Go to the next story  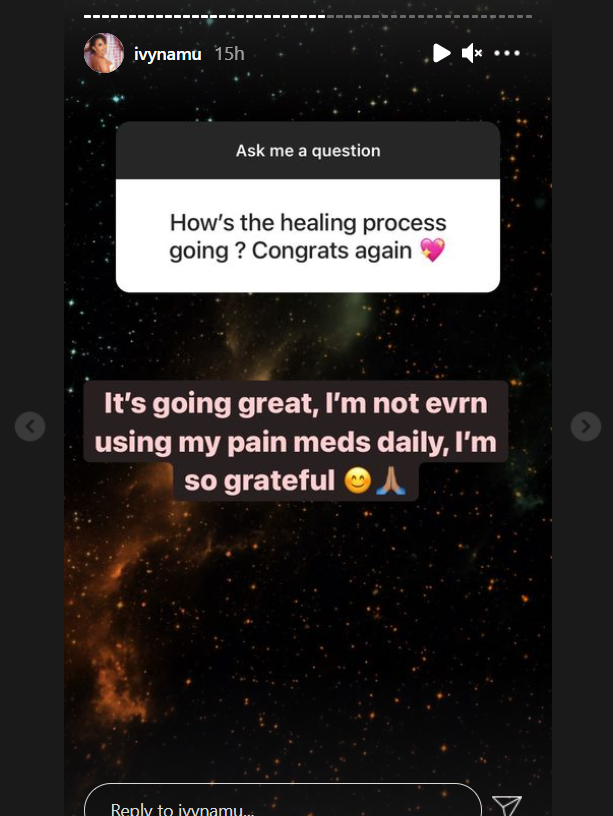(585, 427)
